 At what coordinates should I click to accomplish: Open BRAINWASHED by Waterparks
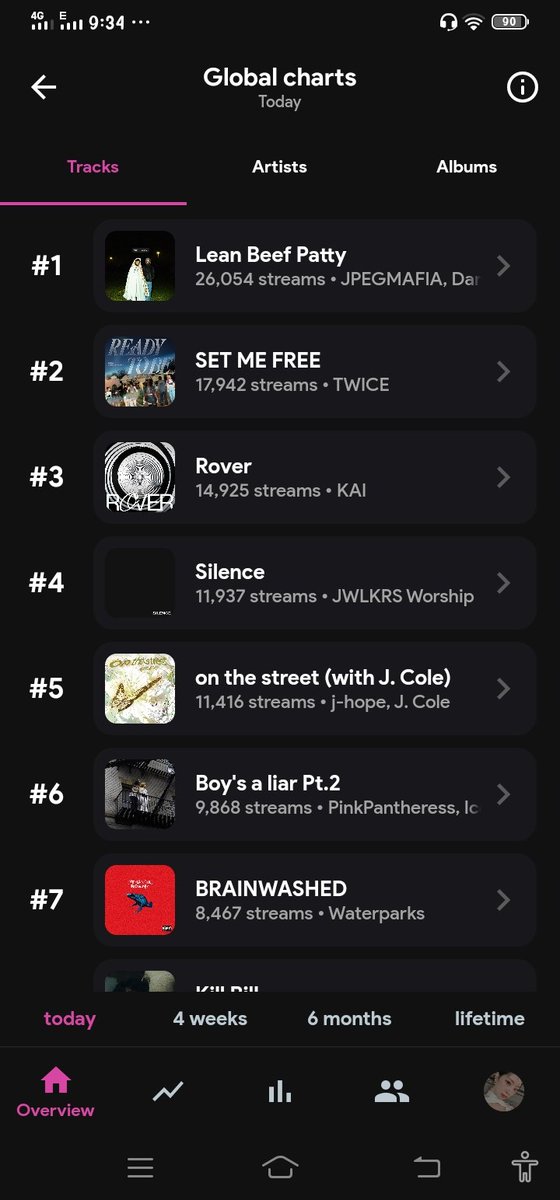point(315,900)
